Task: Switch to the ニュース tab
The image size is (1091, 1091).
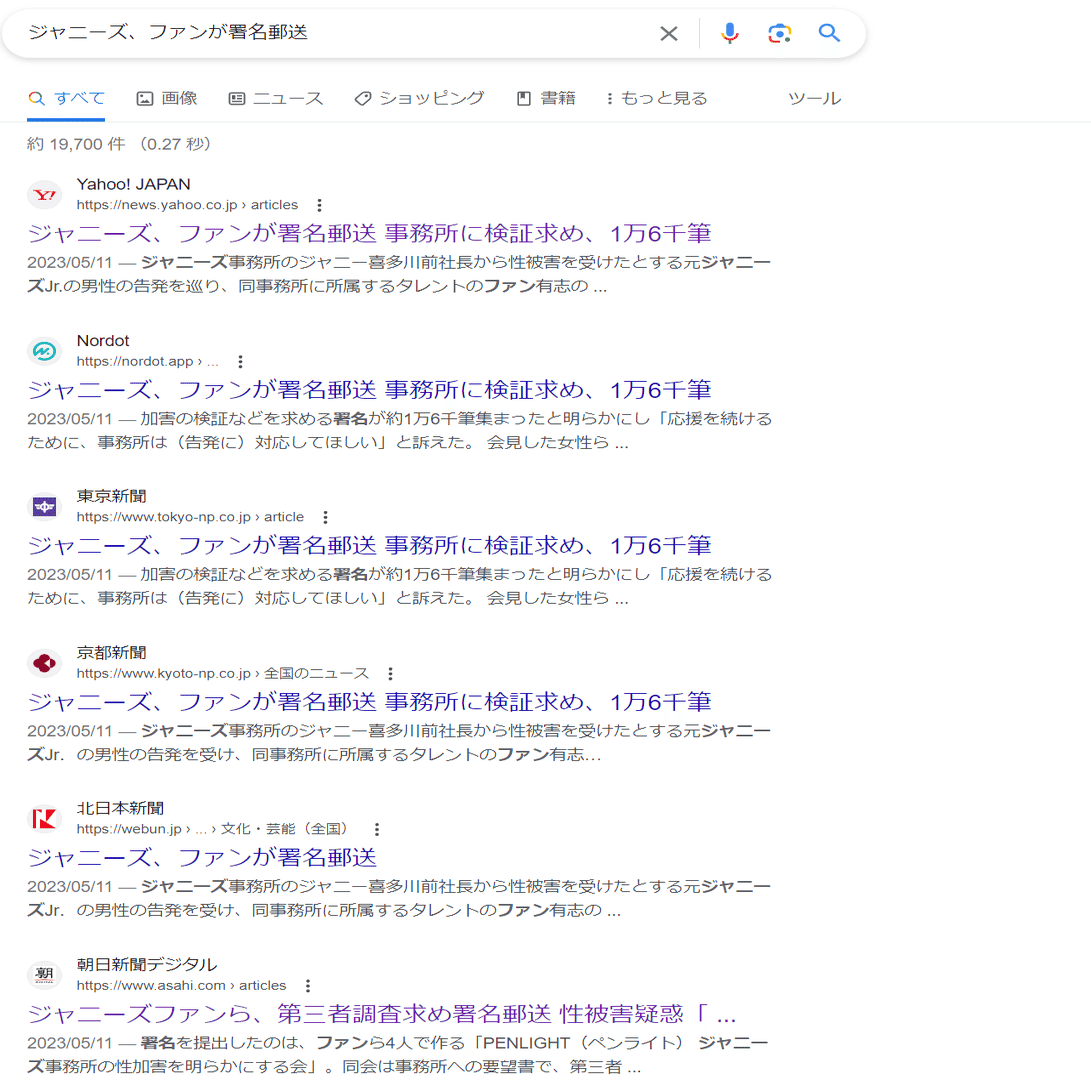Action: point(276,98)
